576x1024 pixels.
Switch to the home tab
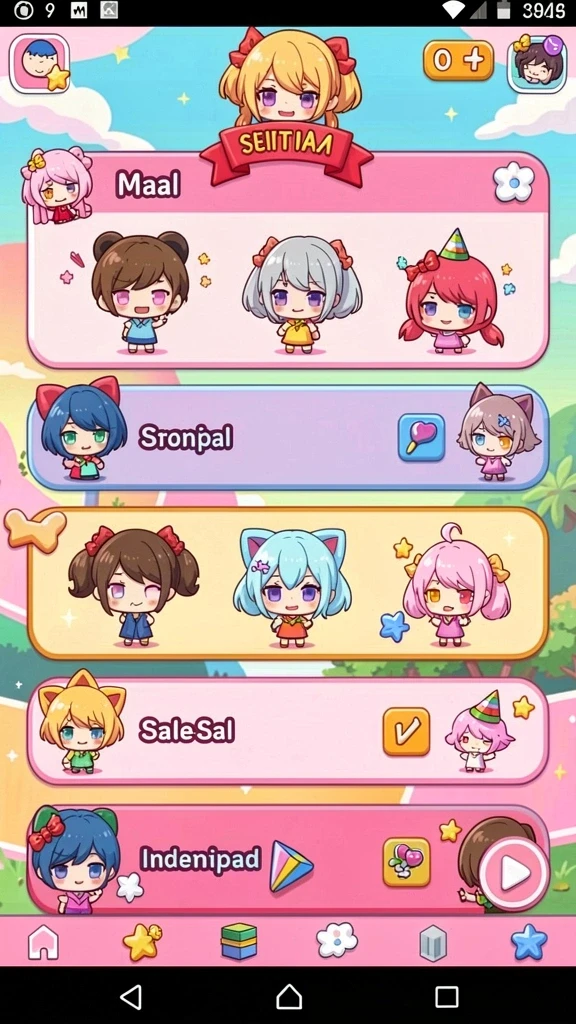(x=44, y=943)
